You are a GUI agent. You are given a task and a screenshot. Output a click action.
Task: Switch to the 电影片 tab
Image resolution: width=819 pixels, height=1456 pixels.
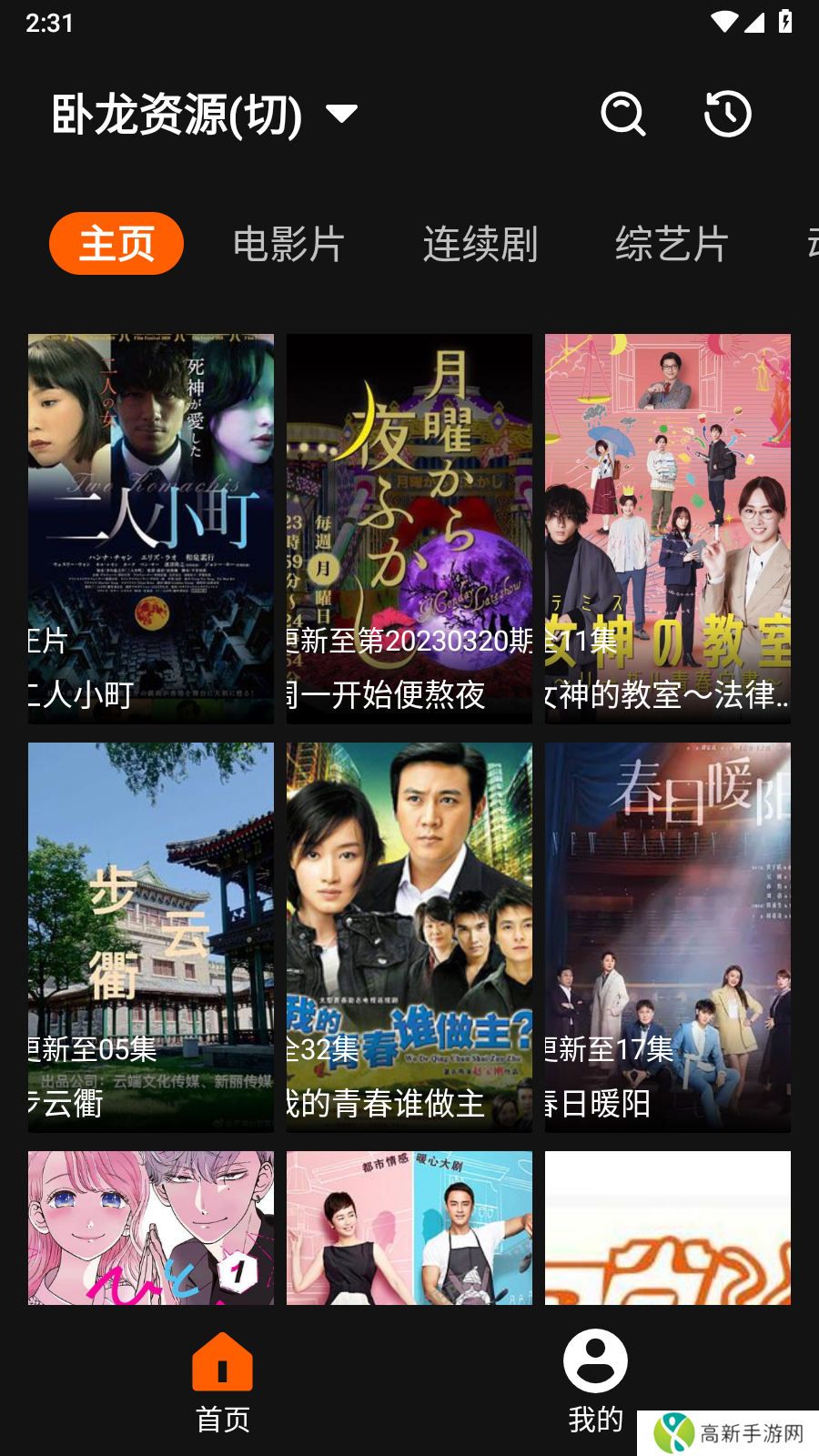tap(289, 243)
